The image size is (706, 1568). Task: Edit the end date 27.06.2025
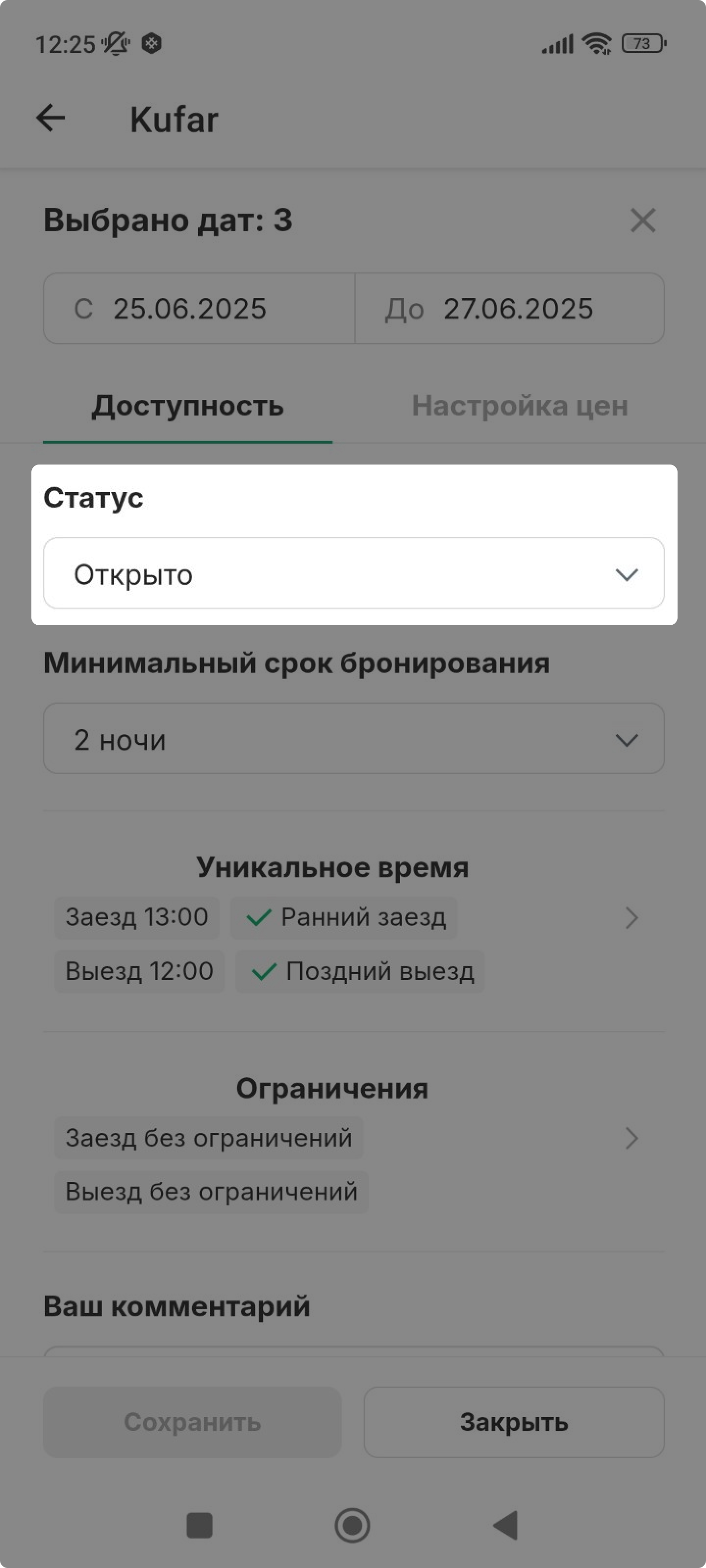509,309
